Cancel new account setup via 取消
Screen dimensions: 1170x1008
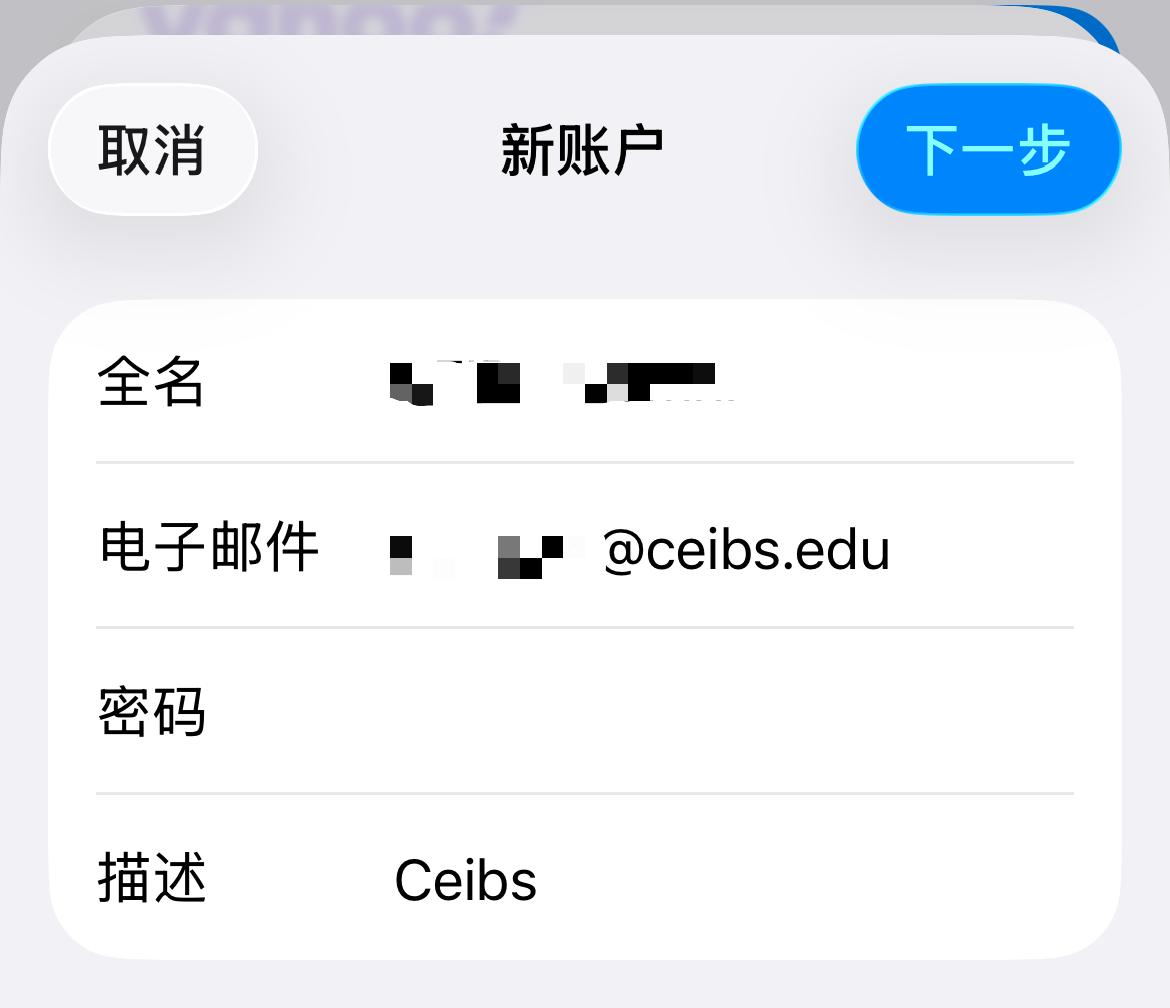(152, 150)
